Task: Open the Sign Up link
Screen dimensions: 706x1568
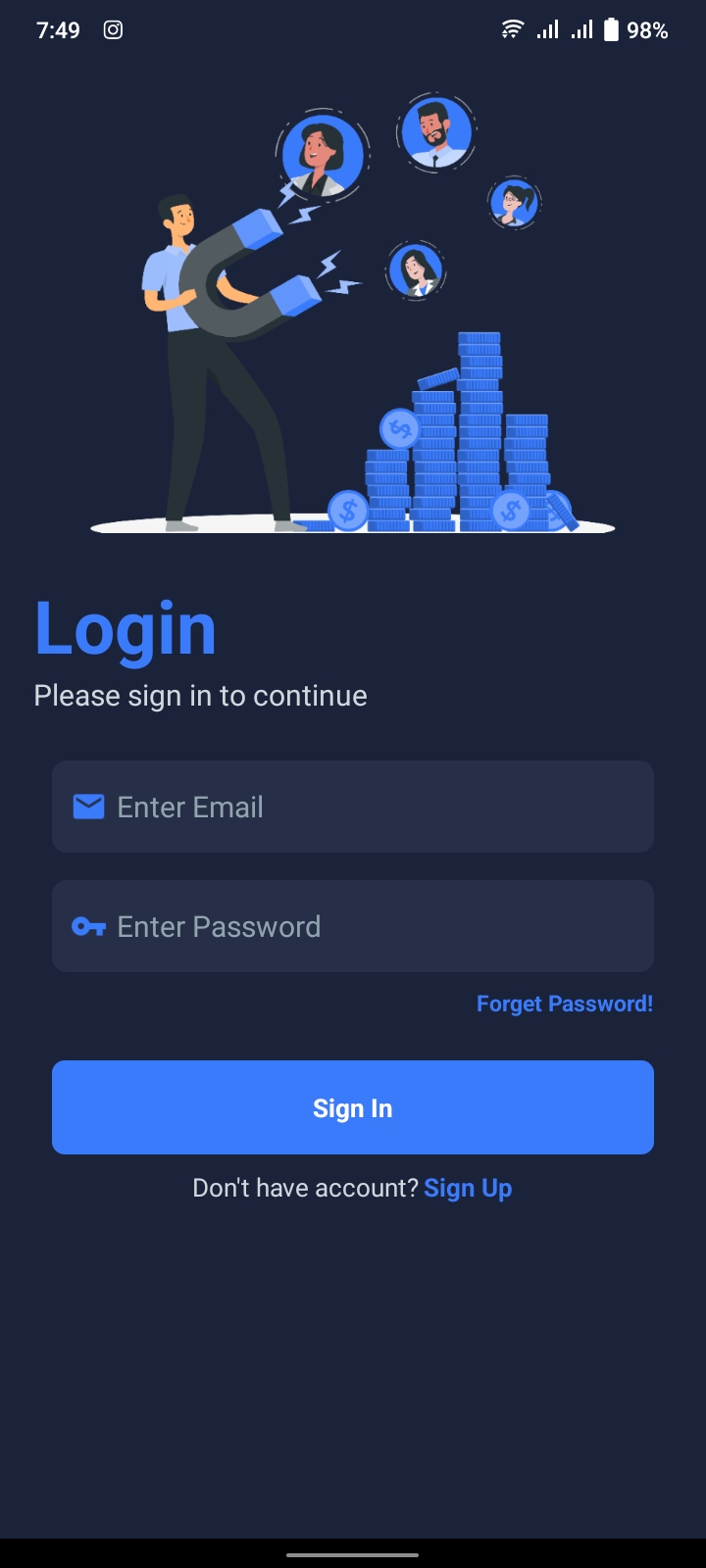Action: click(x=468, y=1189)
